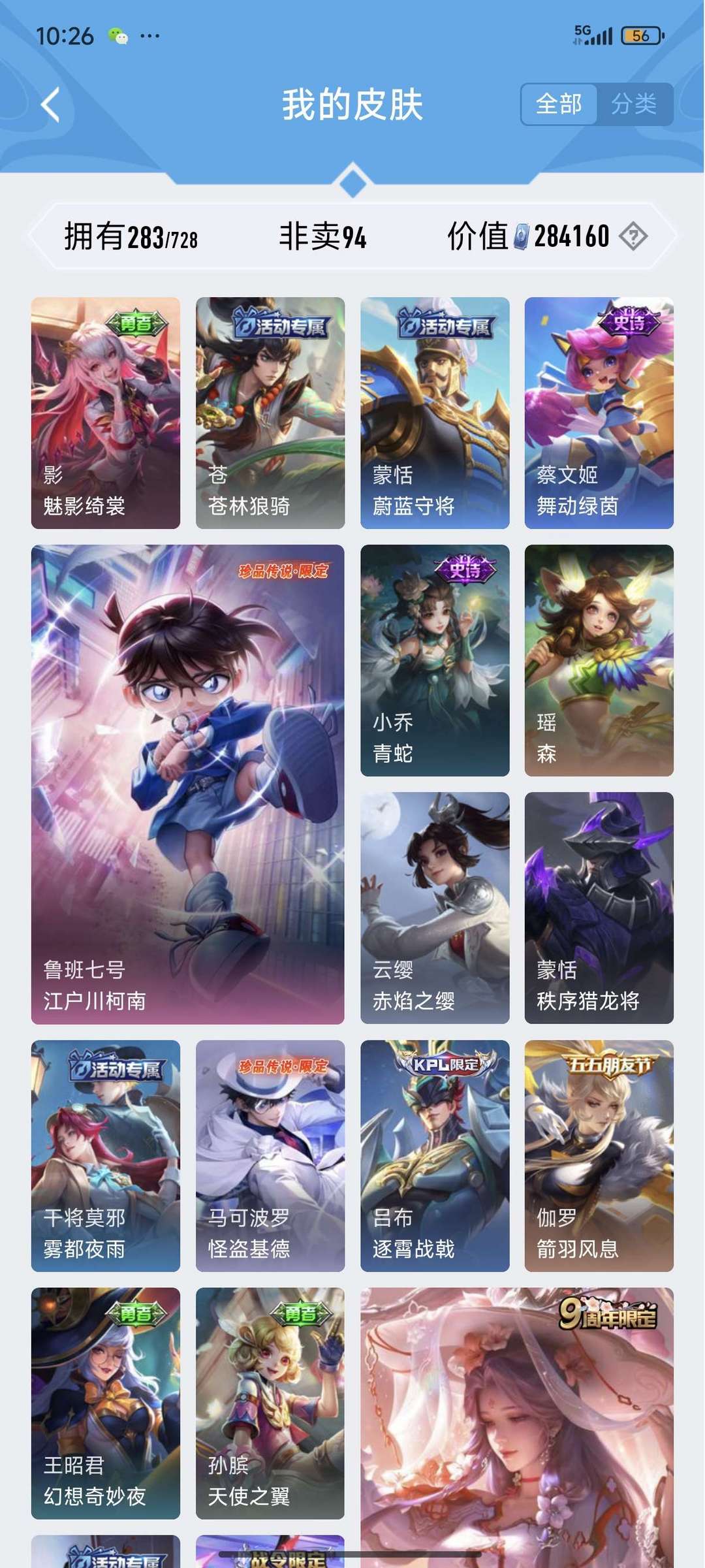View 蒙恬 蔚蓝守将 skin
Screen dimensions: 705x1568
435,413
